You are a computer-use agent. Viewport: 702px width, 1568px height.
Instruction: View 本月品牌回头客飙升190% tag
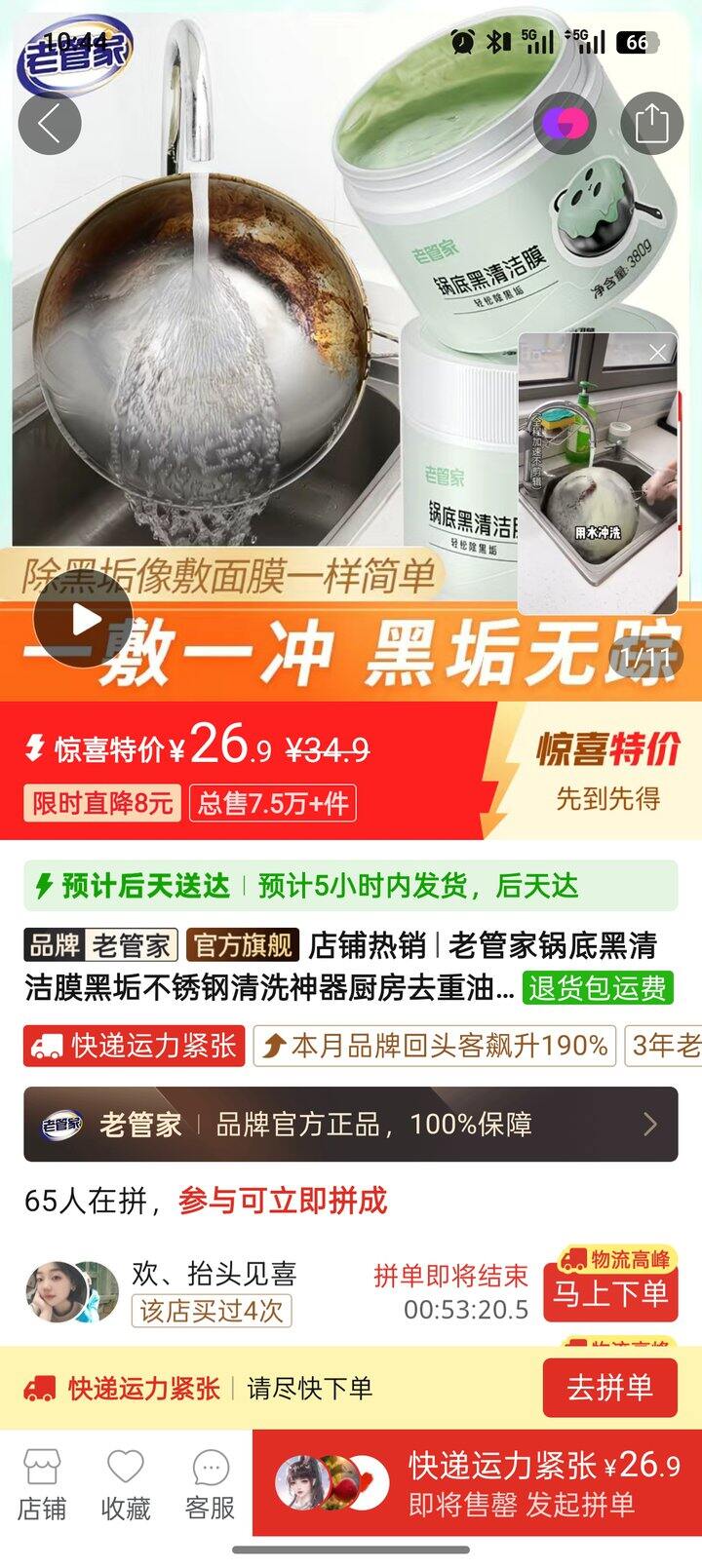pos(435,1046)
